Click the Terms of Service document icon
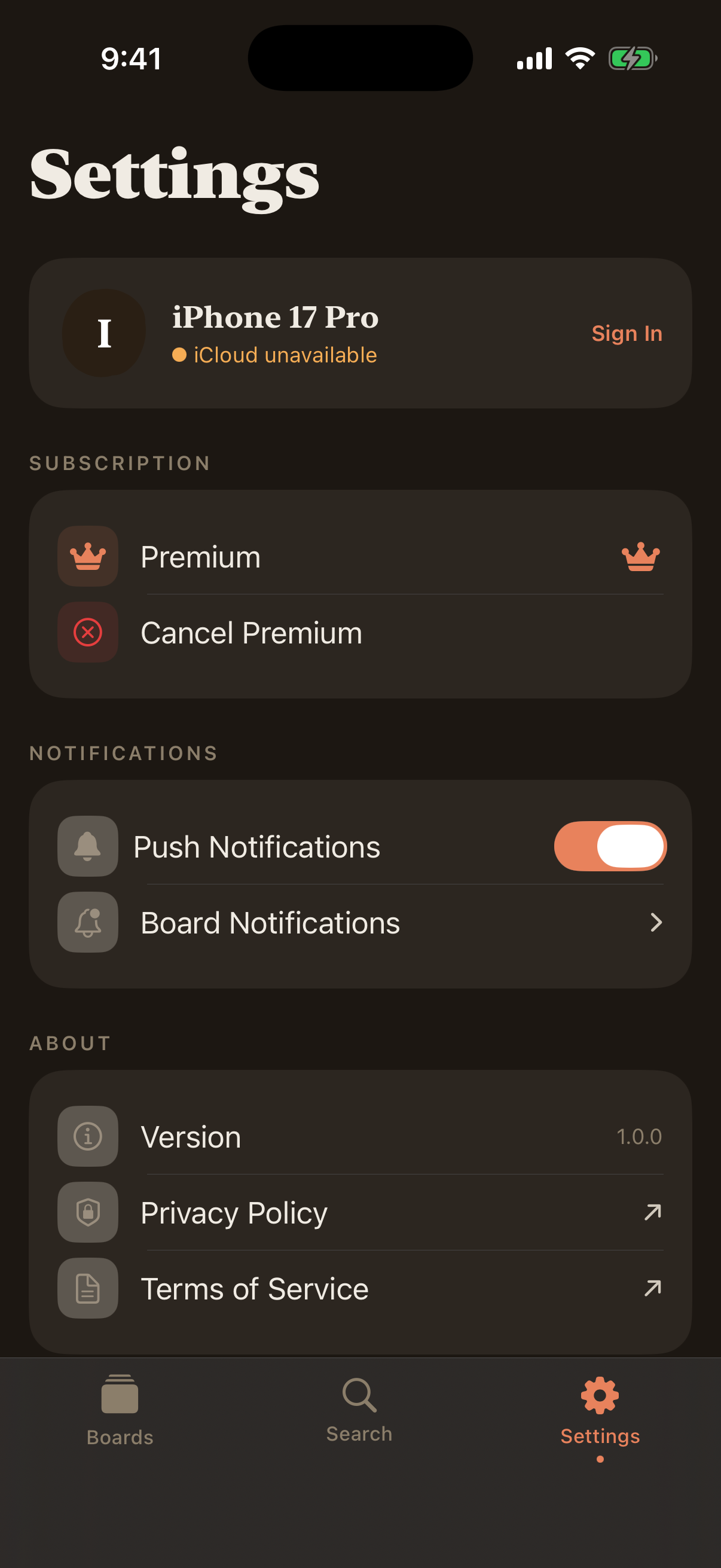721x1568 pixels. pos(87,1289)
